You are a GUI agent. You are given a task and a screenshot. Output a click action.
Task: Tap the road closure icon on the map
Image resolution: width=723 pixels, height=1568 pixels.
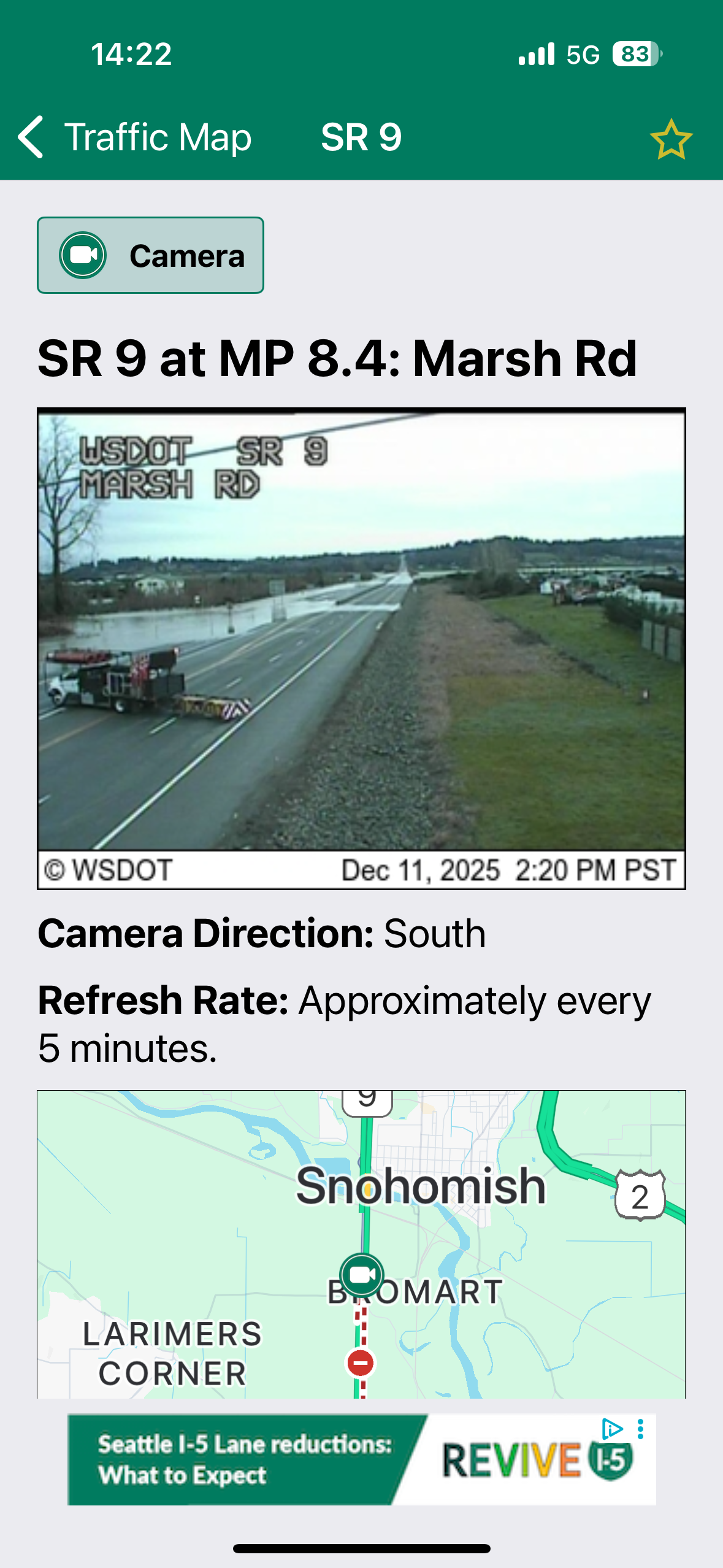click(361, 1363)
